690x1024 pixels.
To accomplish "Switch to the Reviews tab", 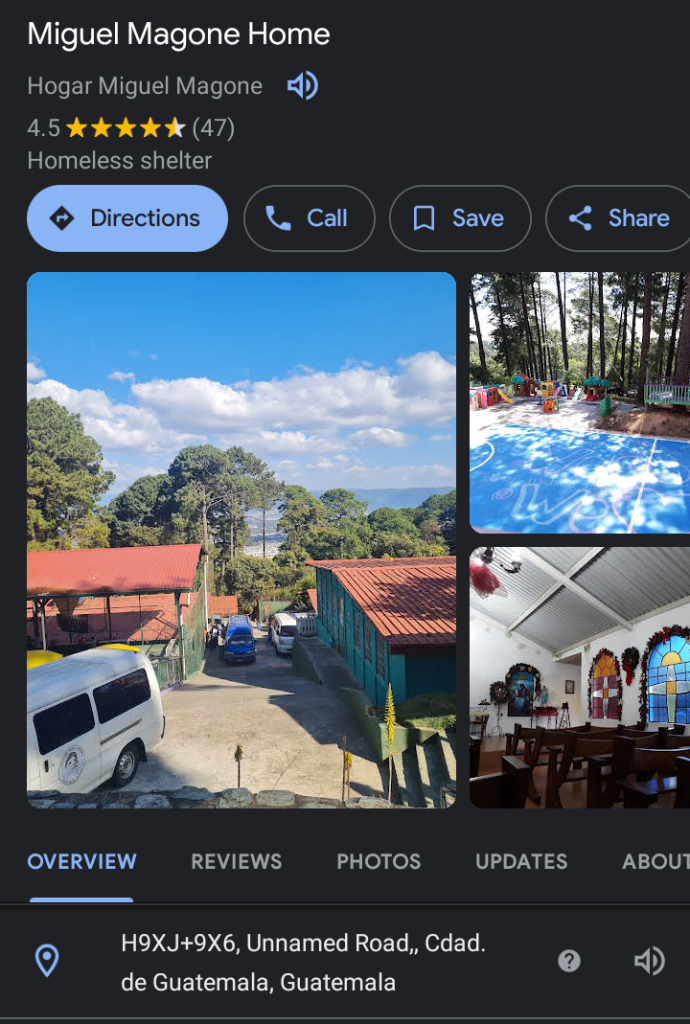I will coord(236,861).
